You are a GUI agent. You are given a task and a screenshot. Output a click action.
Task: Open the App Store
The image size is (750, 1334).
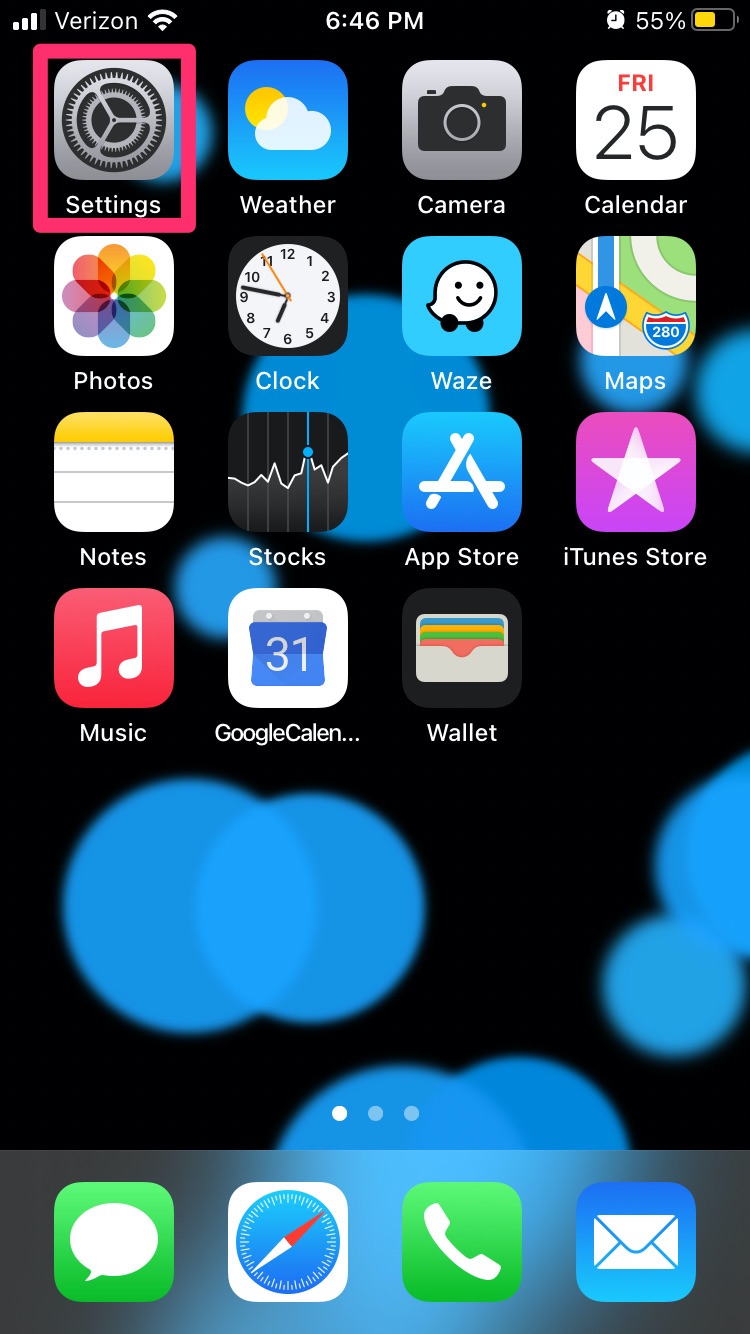click(x=461, y=472)
